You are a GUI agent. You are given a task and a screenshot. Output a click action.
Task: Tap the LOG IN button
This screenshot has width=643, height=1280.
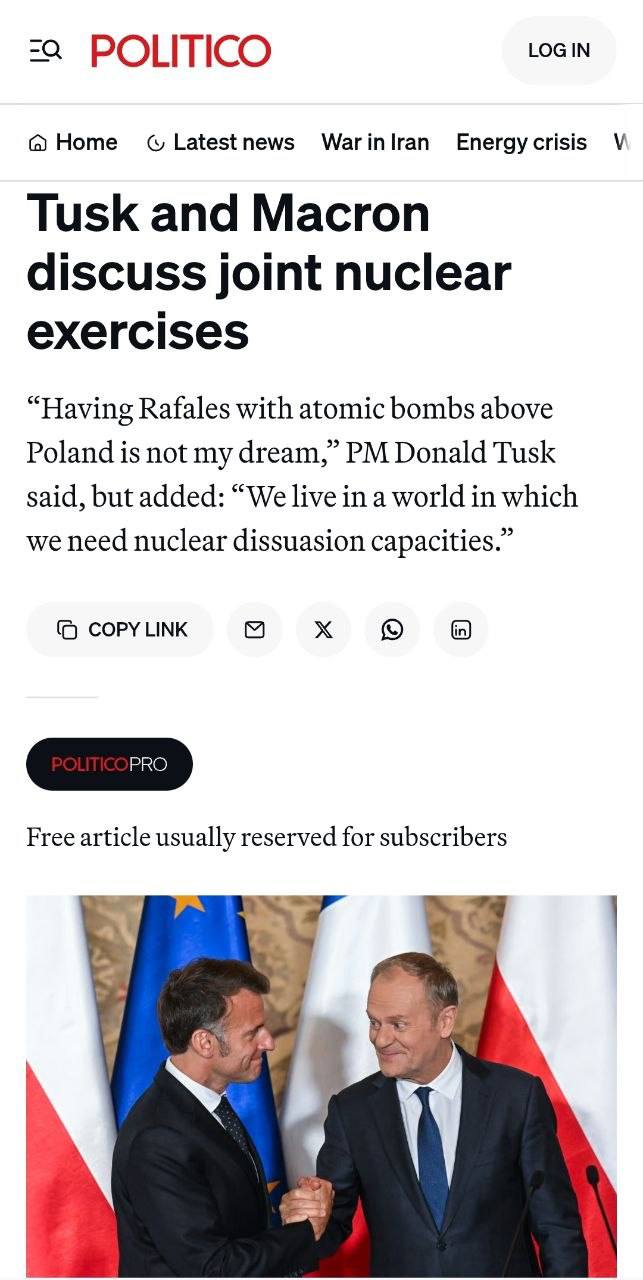pyautogui.click(x=558, y=50)
